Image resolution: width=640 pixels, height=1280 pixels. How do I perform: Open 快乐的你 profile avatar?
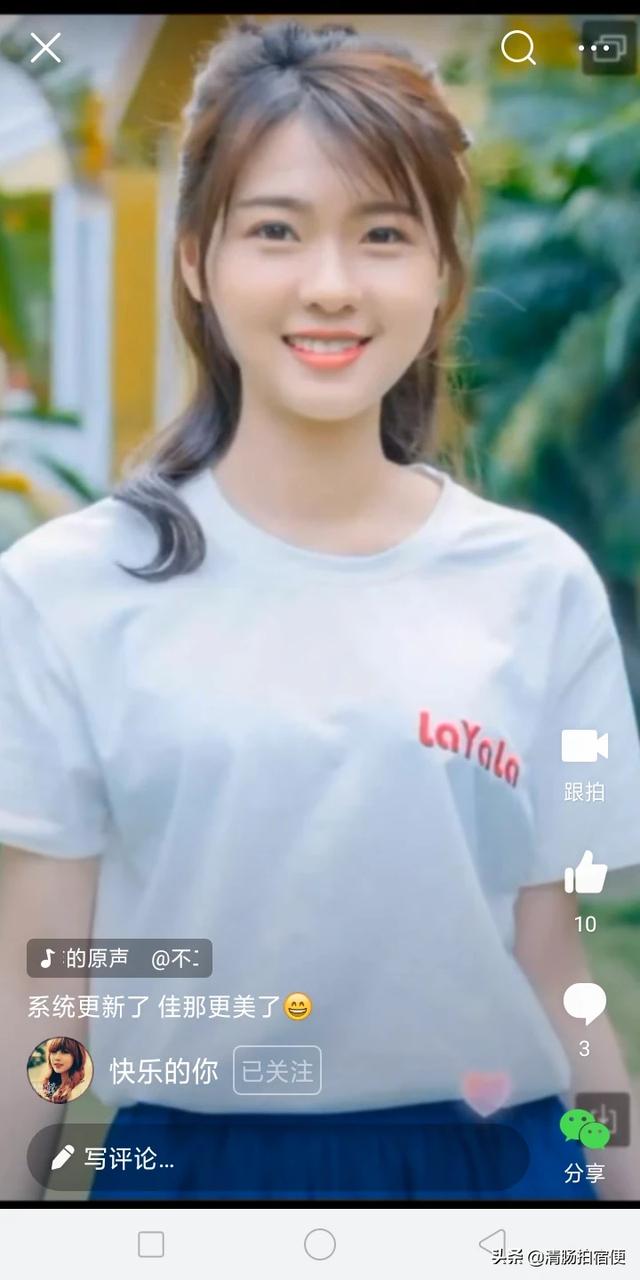(x=60, y=1070)
